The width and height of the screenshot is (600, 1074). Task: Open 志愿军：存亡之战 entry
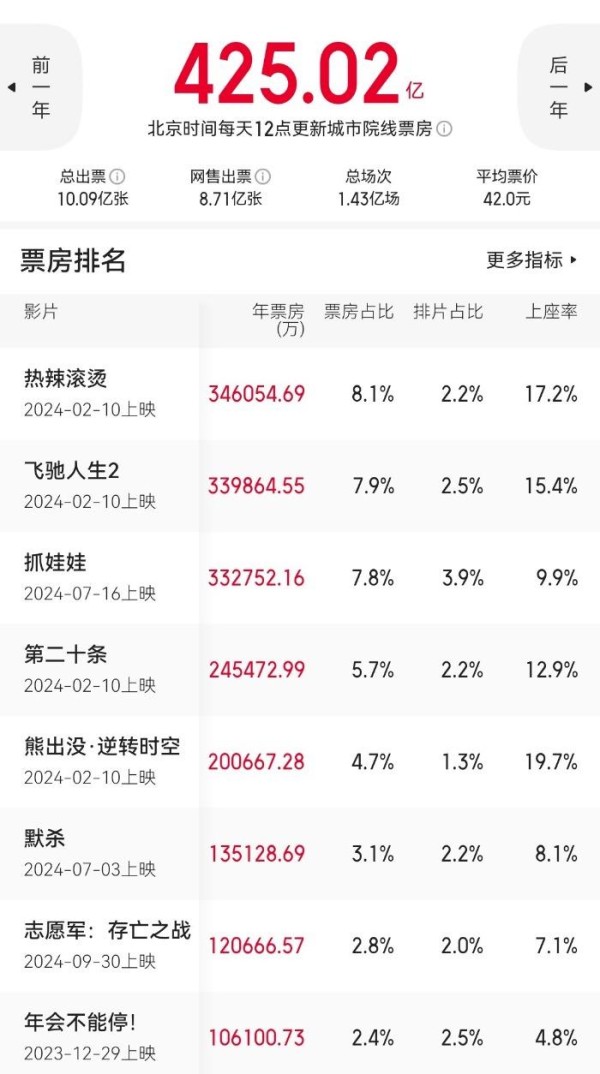tap(300, 945)
